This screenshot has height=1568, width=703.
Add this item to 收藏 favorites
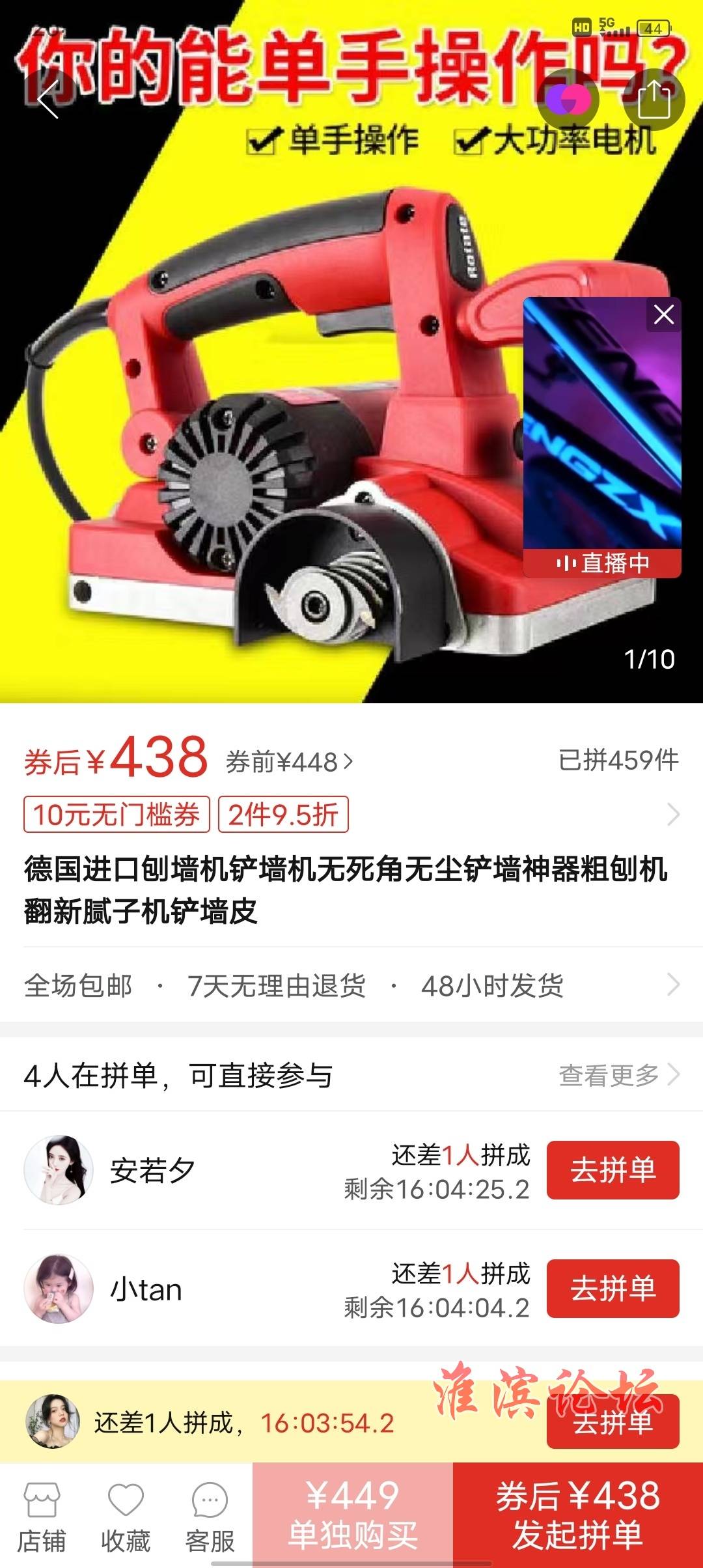(x=126, y=1516)
